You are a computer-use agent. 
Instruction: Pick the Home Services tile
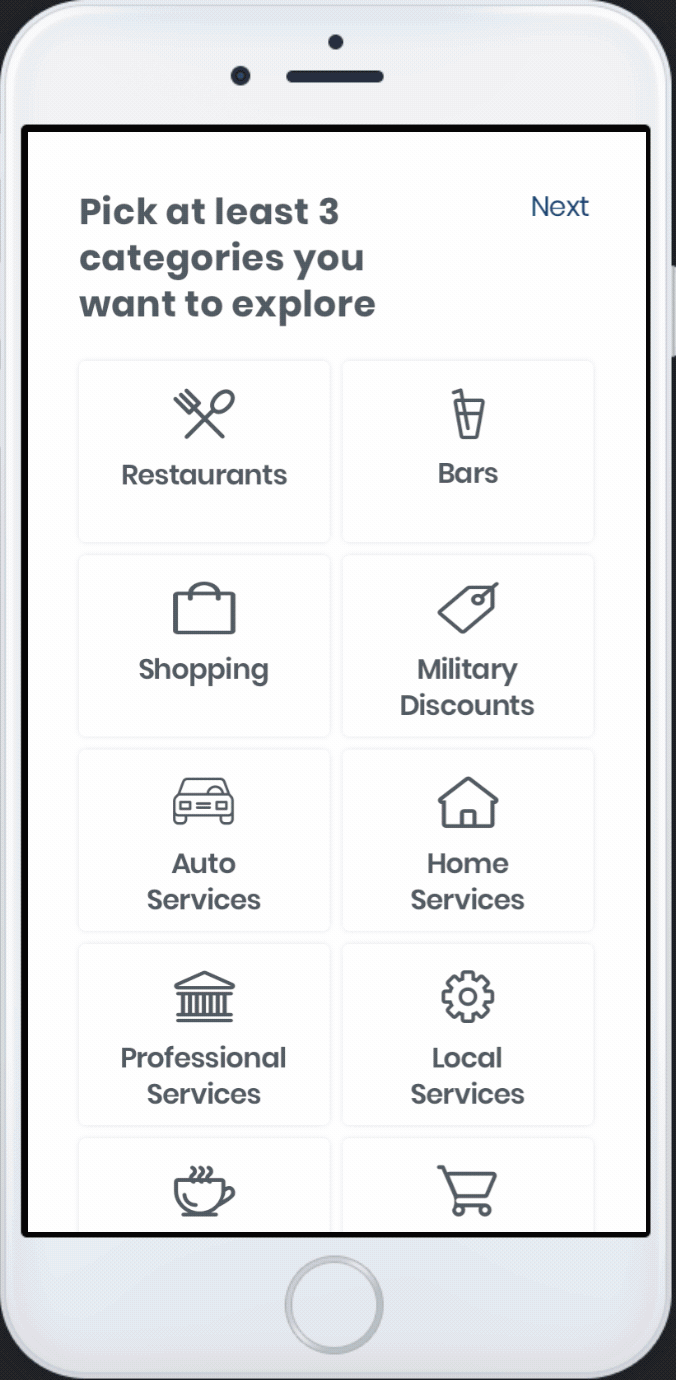pos(467,840)
